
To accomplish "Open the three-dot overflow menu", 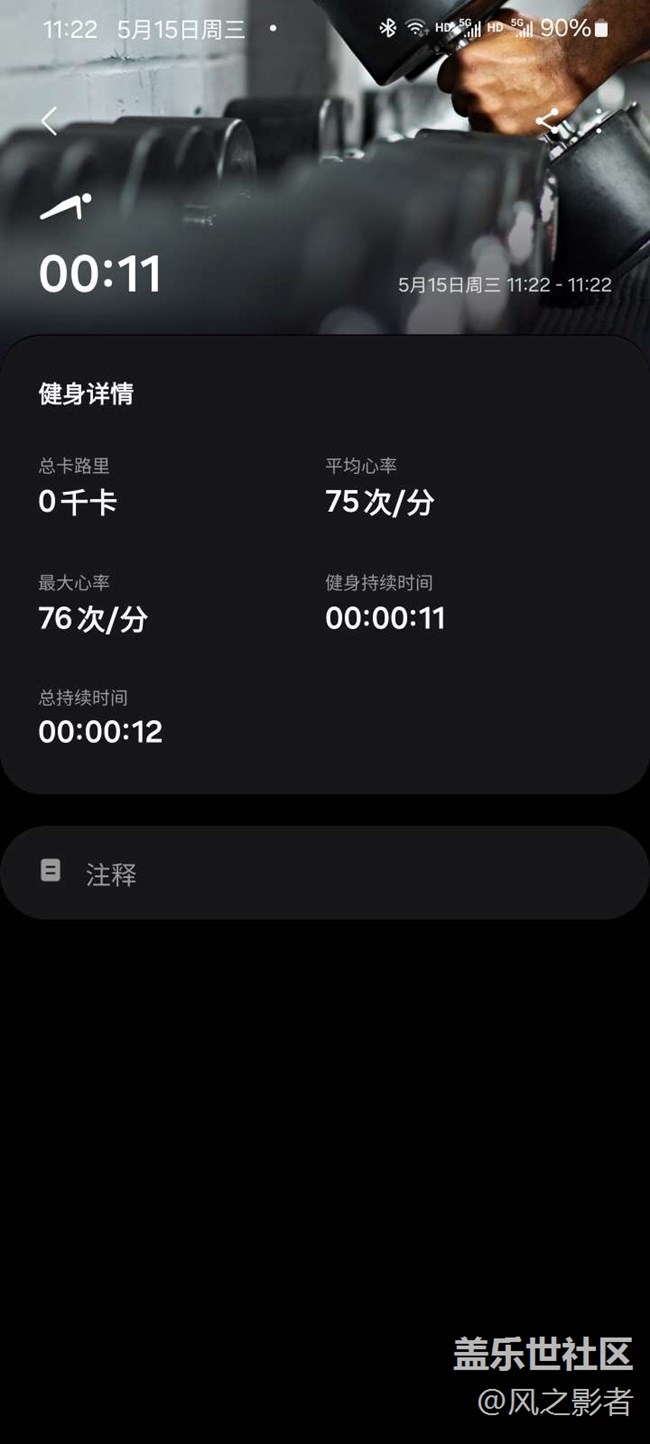I will 600,121.
